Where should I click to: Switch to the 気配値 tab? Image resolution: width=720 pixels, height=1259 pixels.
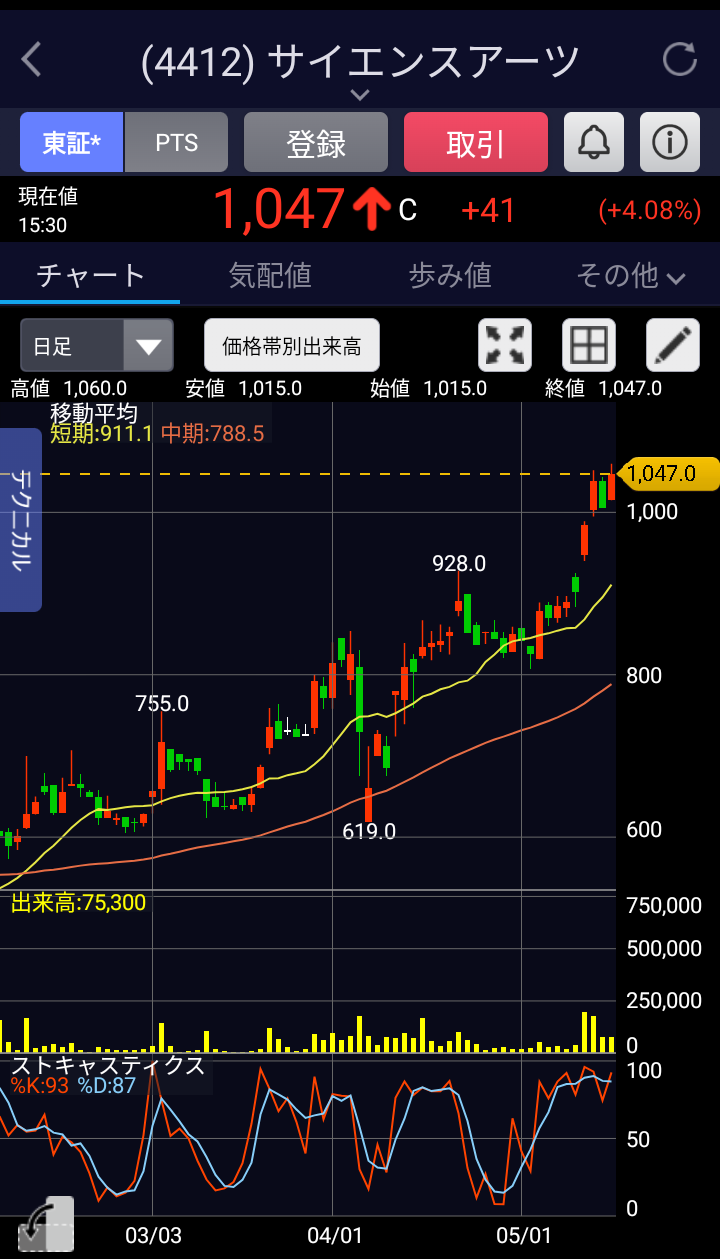[270, 275]
